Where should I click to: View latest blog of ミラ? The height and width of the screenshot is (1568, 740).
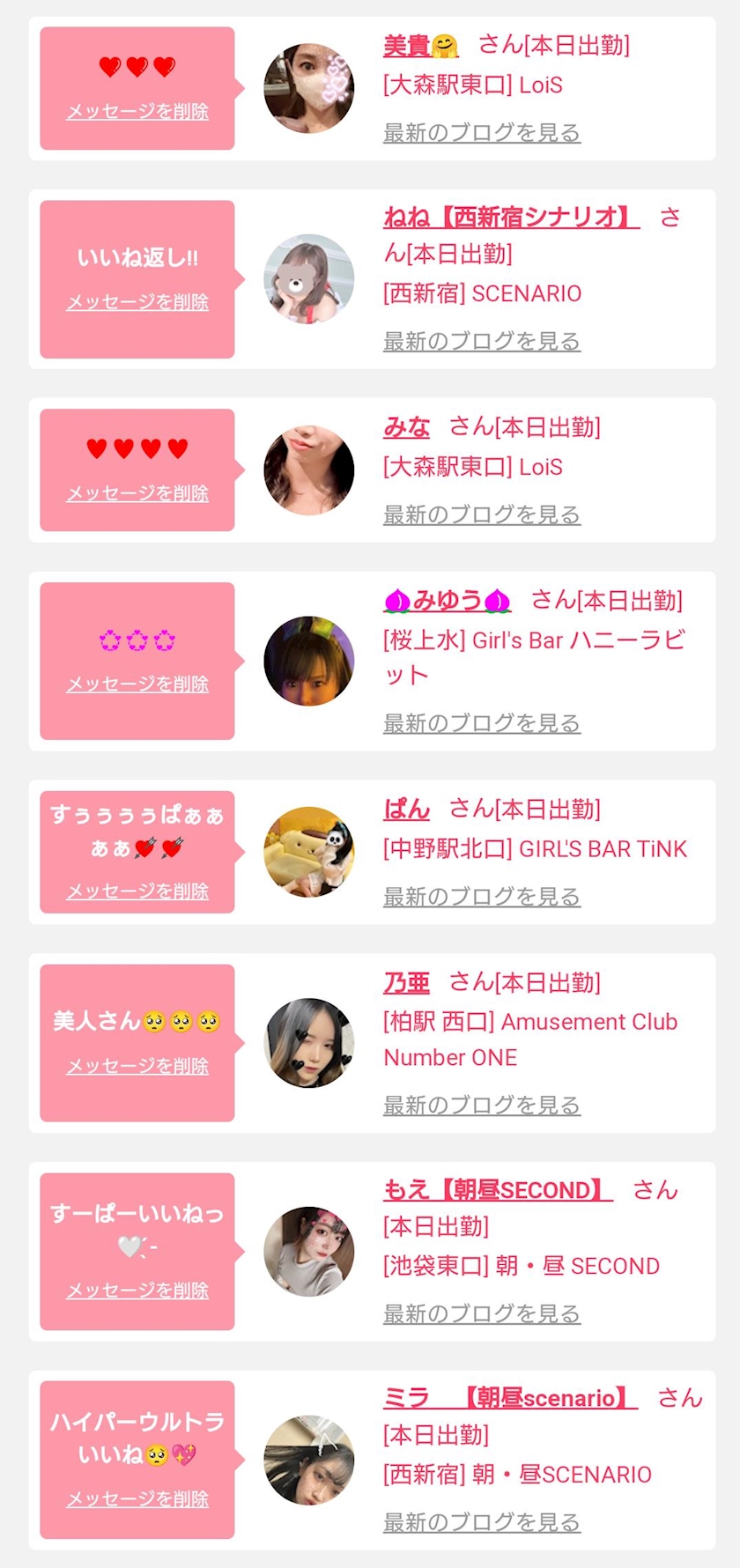482,1521
